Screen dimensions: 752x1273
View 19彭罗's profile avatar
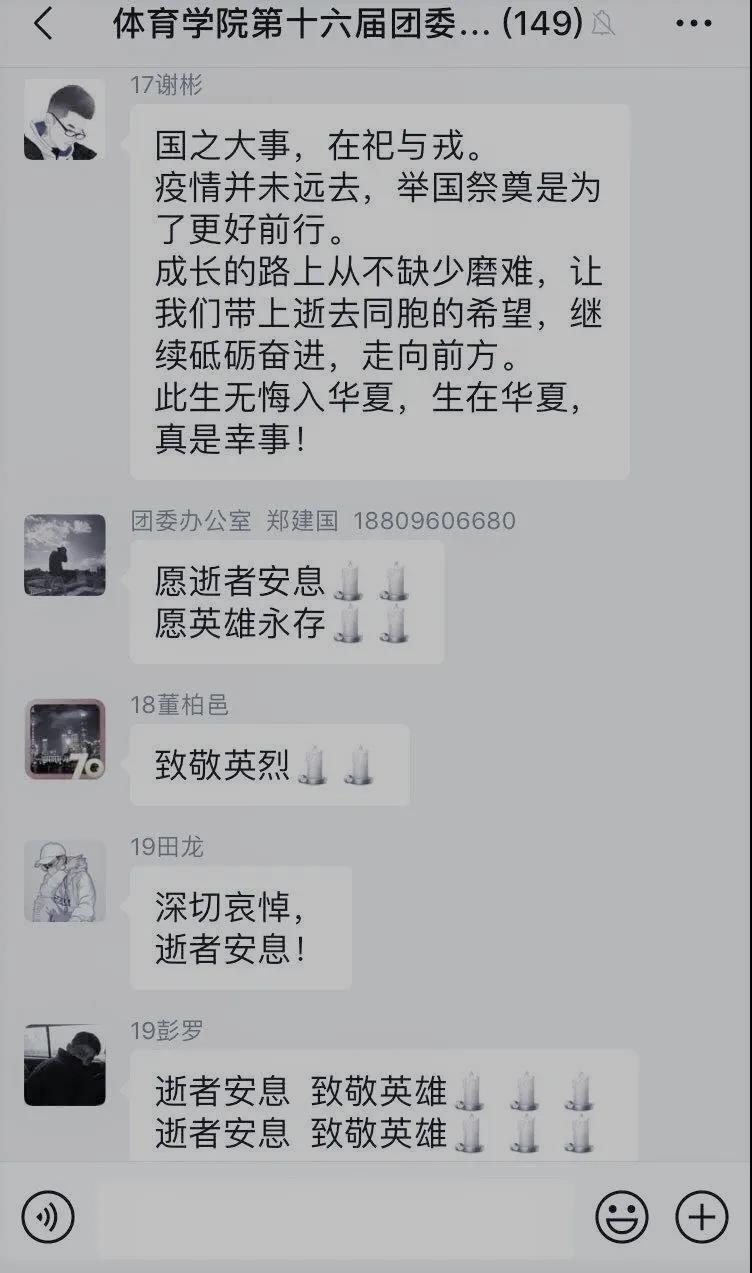(x=65, y=1065)
